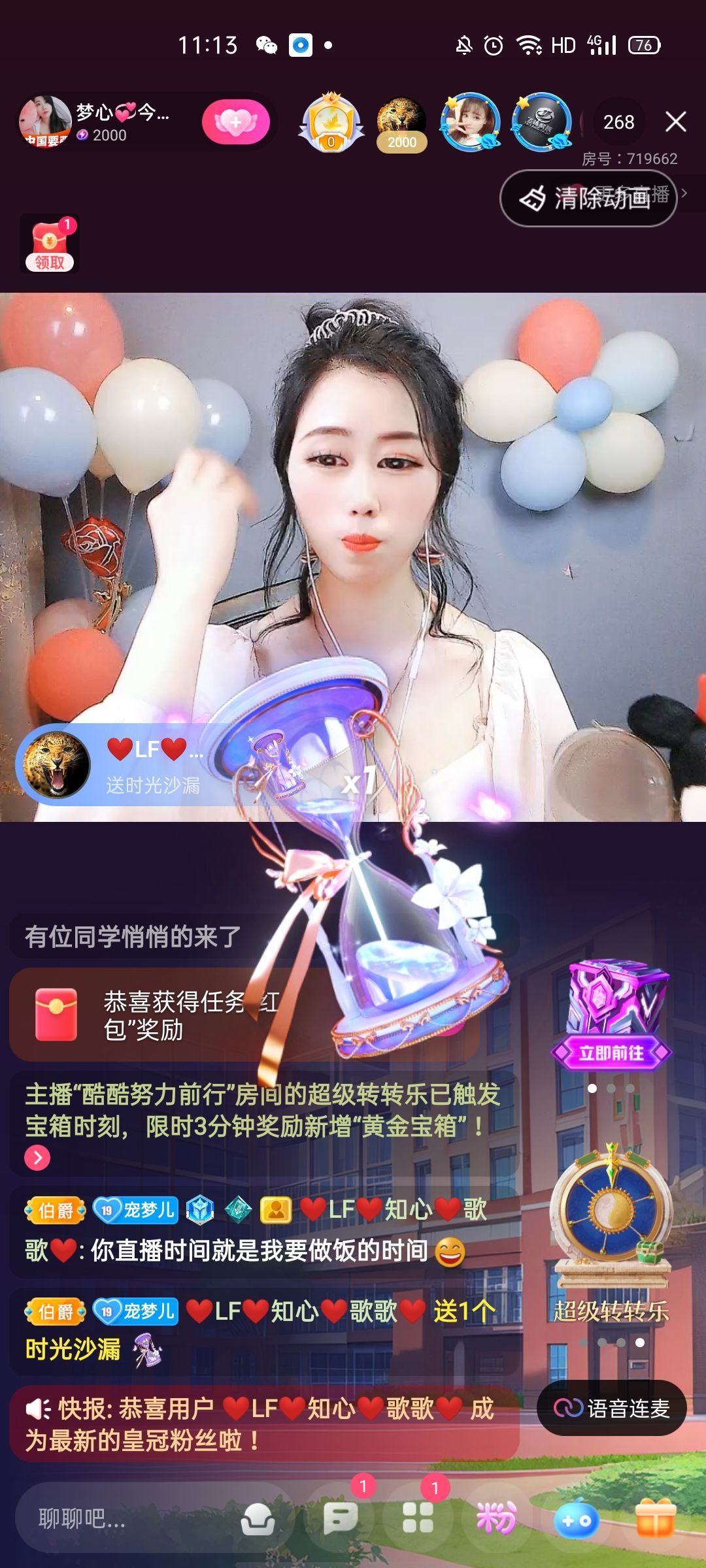Open the gold crown rank badge

point(331,122)
